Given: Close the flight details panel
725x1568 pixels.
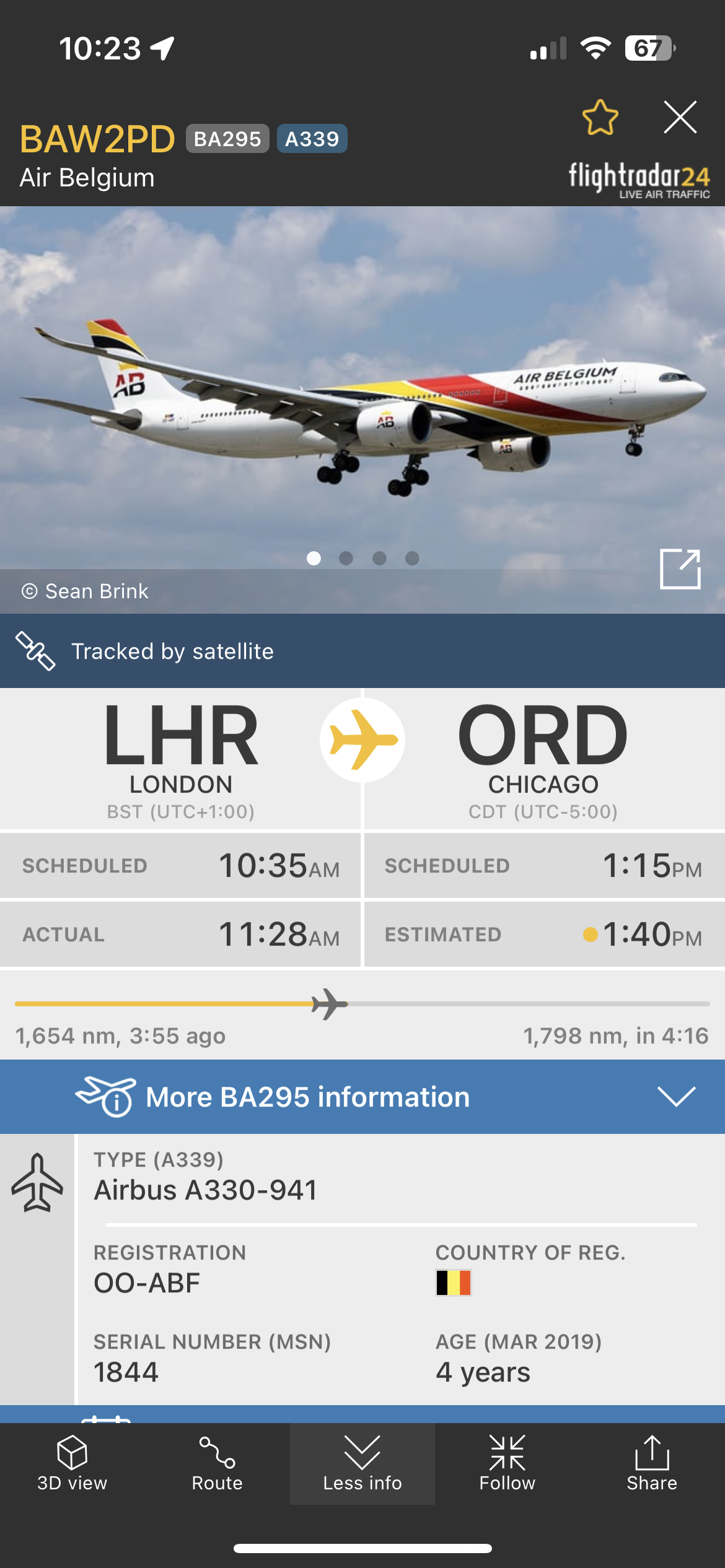Looking at the screenshot, I should point(680,117).
